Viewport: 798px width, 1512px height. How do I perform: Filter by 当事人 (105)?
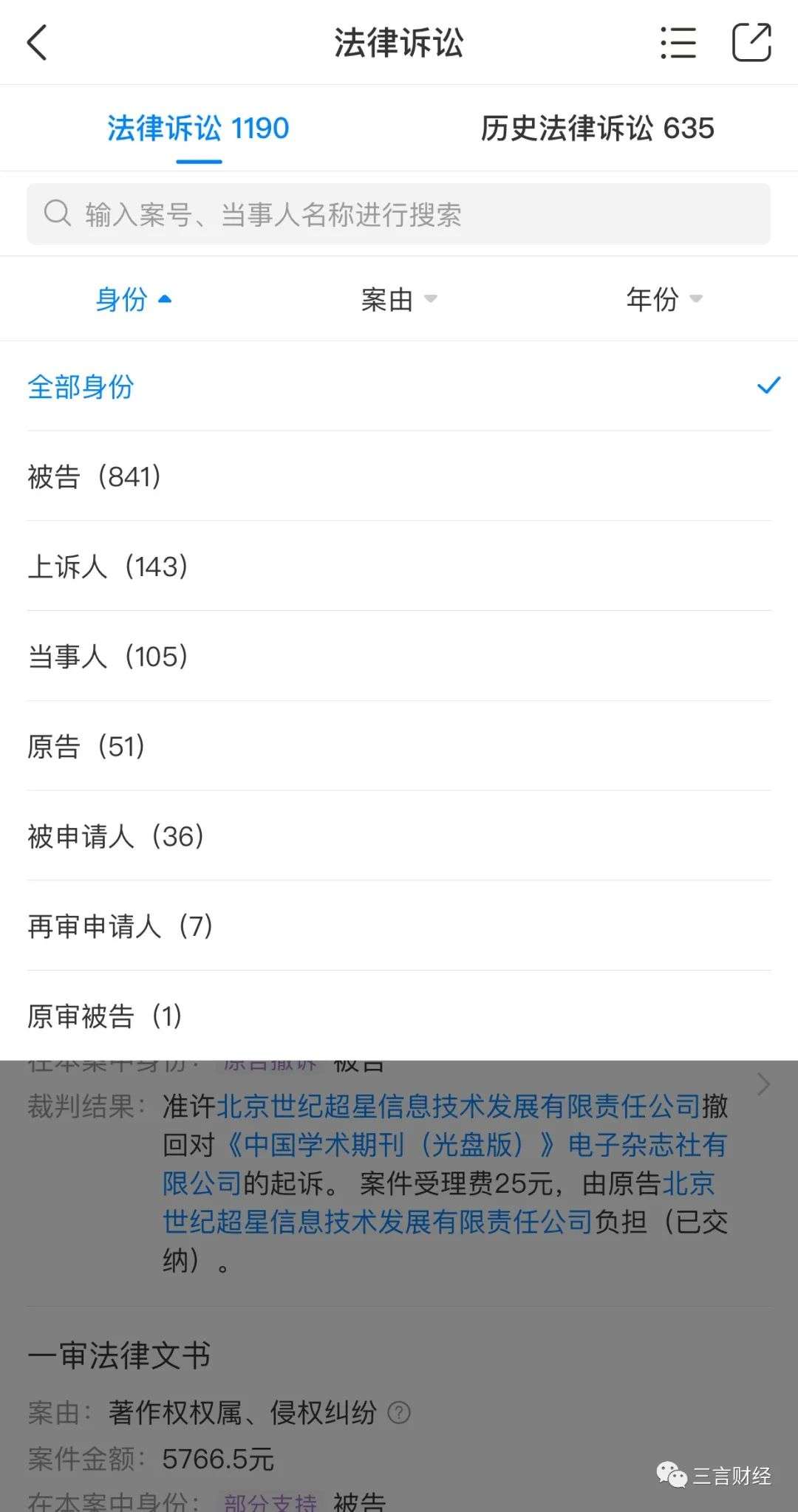coord(399,656)
